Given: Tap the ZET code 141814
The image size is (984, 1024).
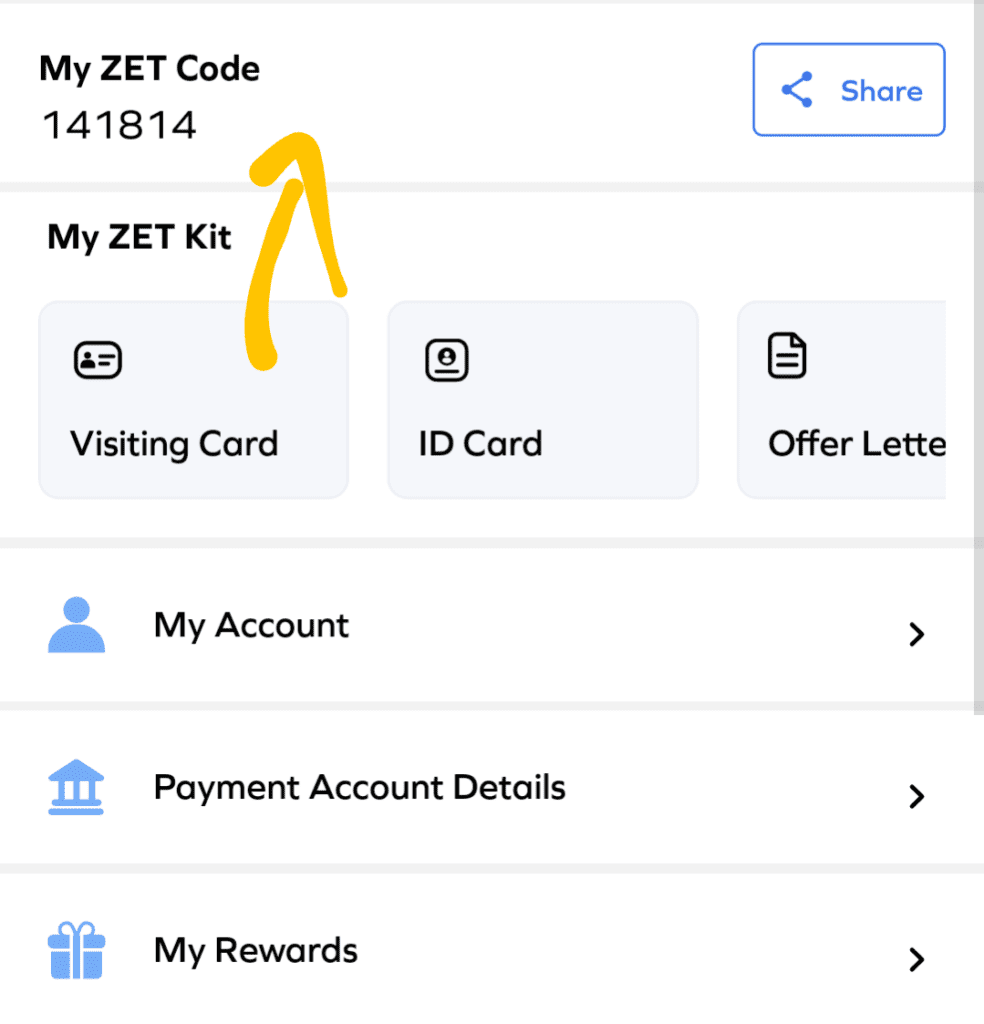Looking at the screenshot, I should [x=119, y=124].
